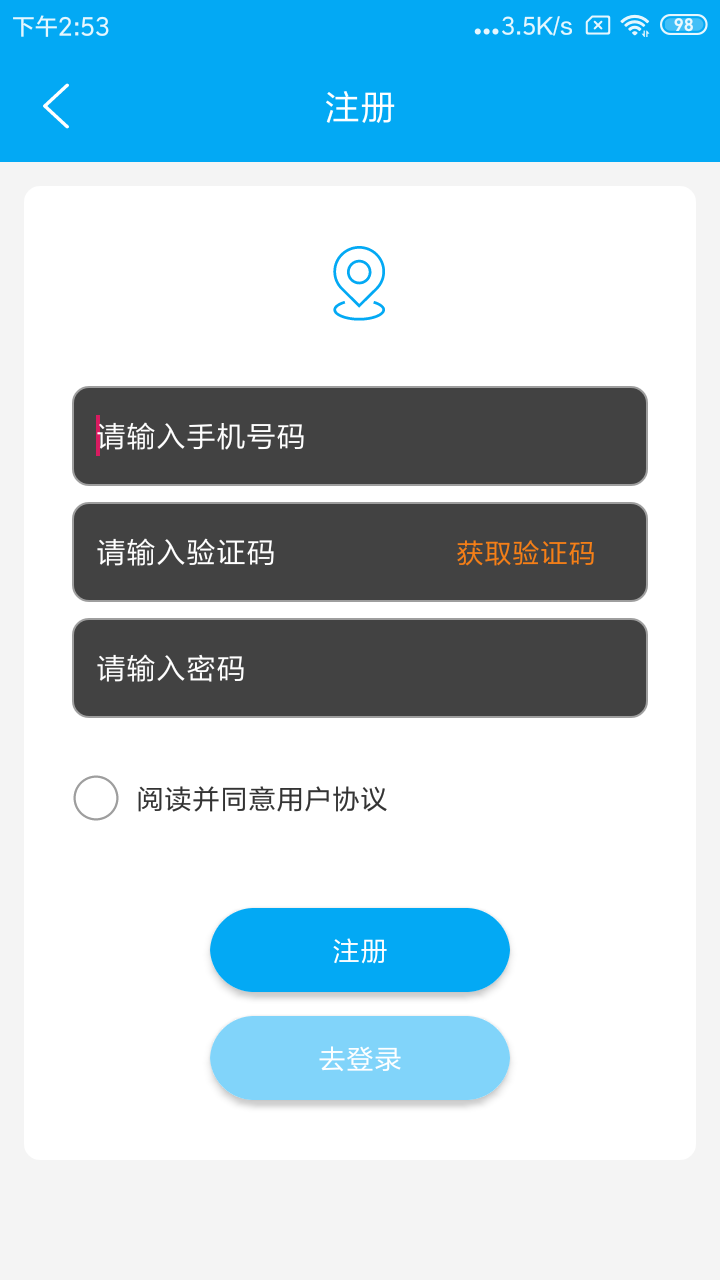Click the back arrow to leave registration

point(55,105)
